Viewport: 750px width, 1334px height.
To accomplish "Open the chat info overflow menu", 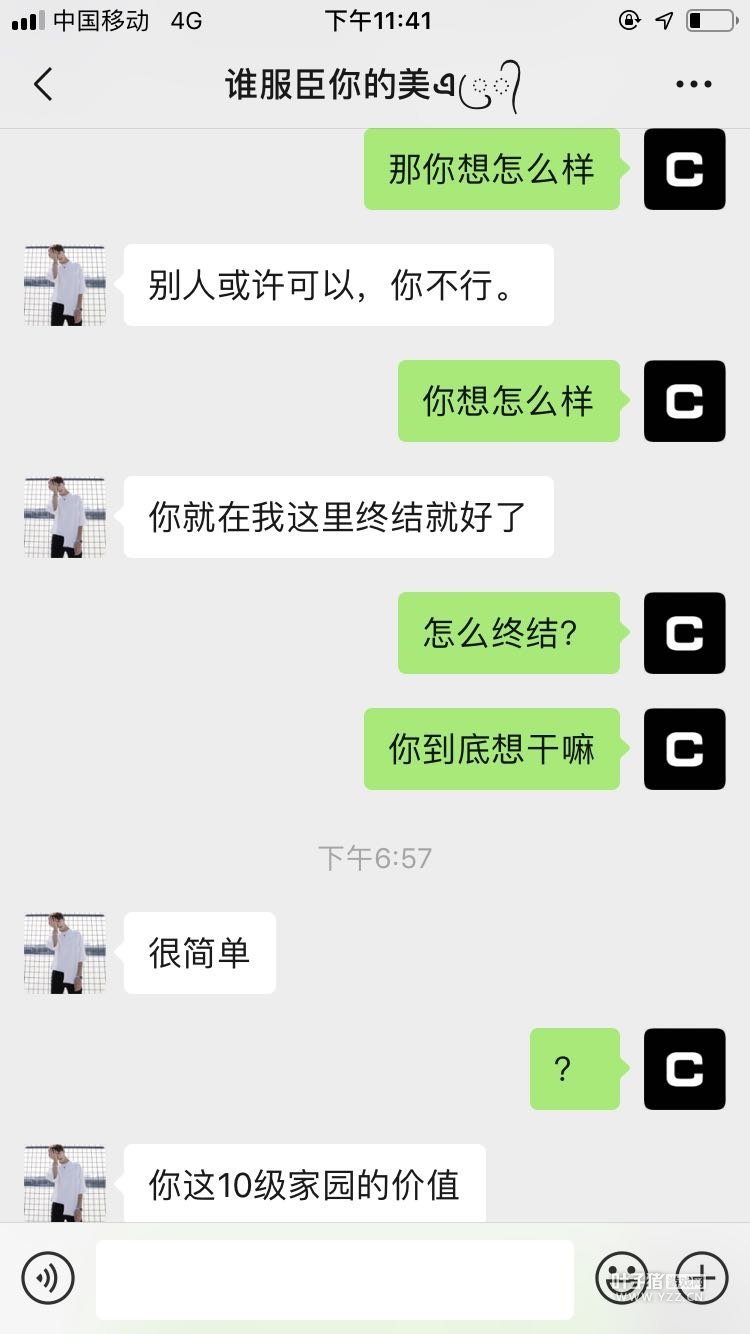I will pos(693,85).
